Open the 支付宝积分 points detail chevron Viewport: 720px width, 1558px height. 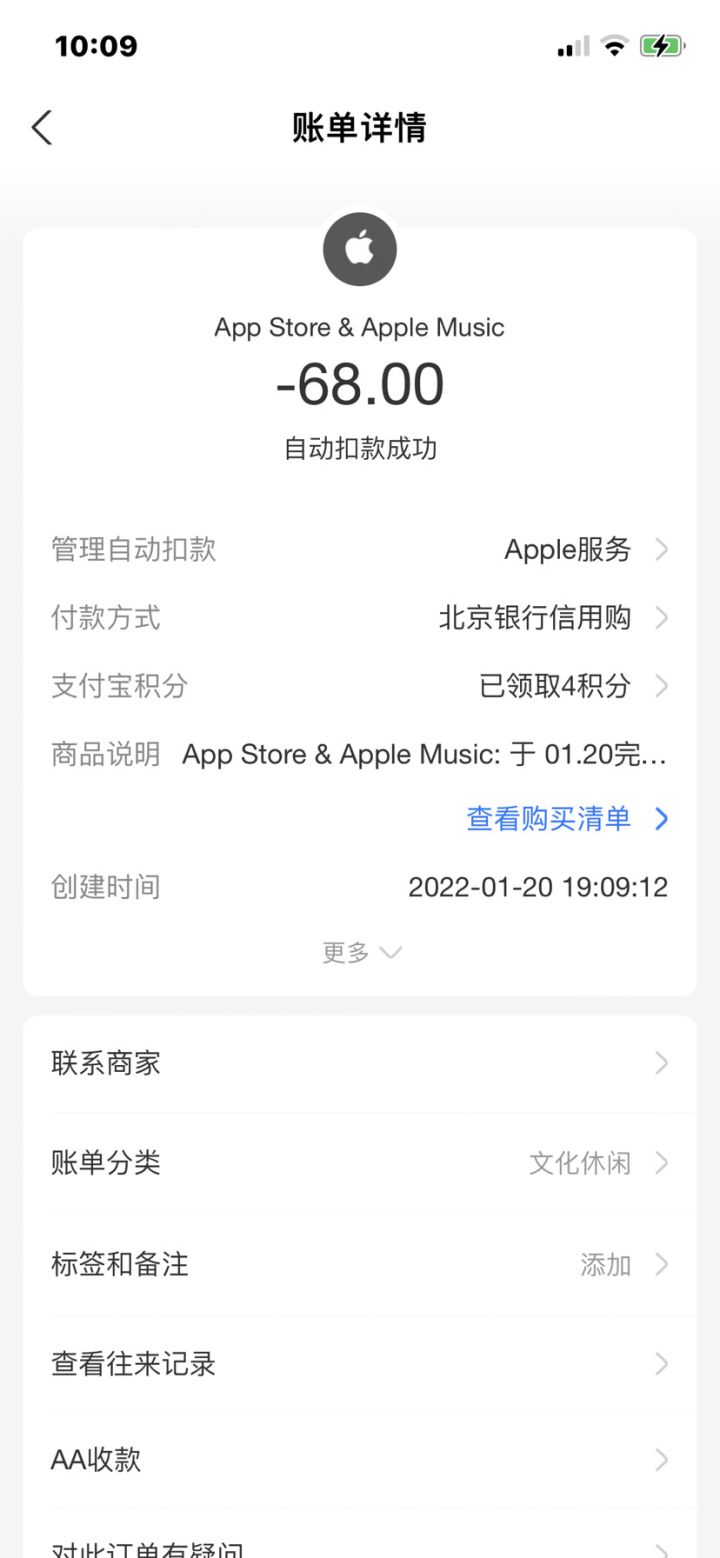(661, 686)
